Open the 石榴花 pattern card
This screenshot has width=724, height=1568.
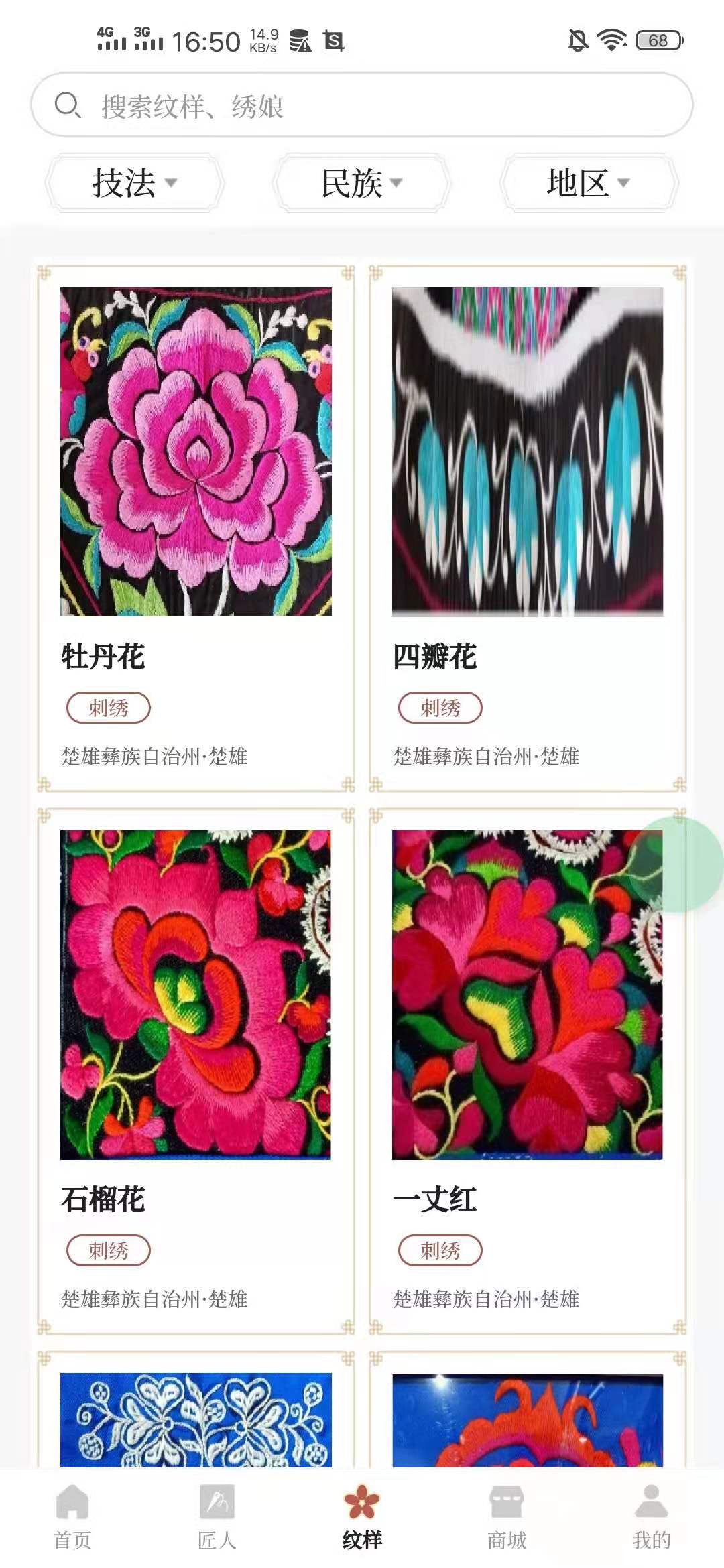(x=196, y=1071)
